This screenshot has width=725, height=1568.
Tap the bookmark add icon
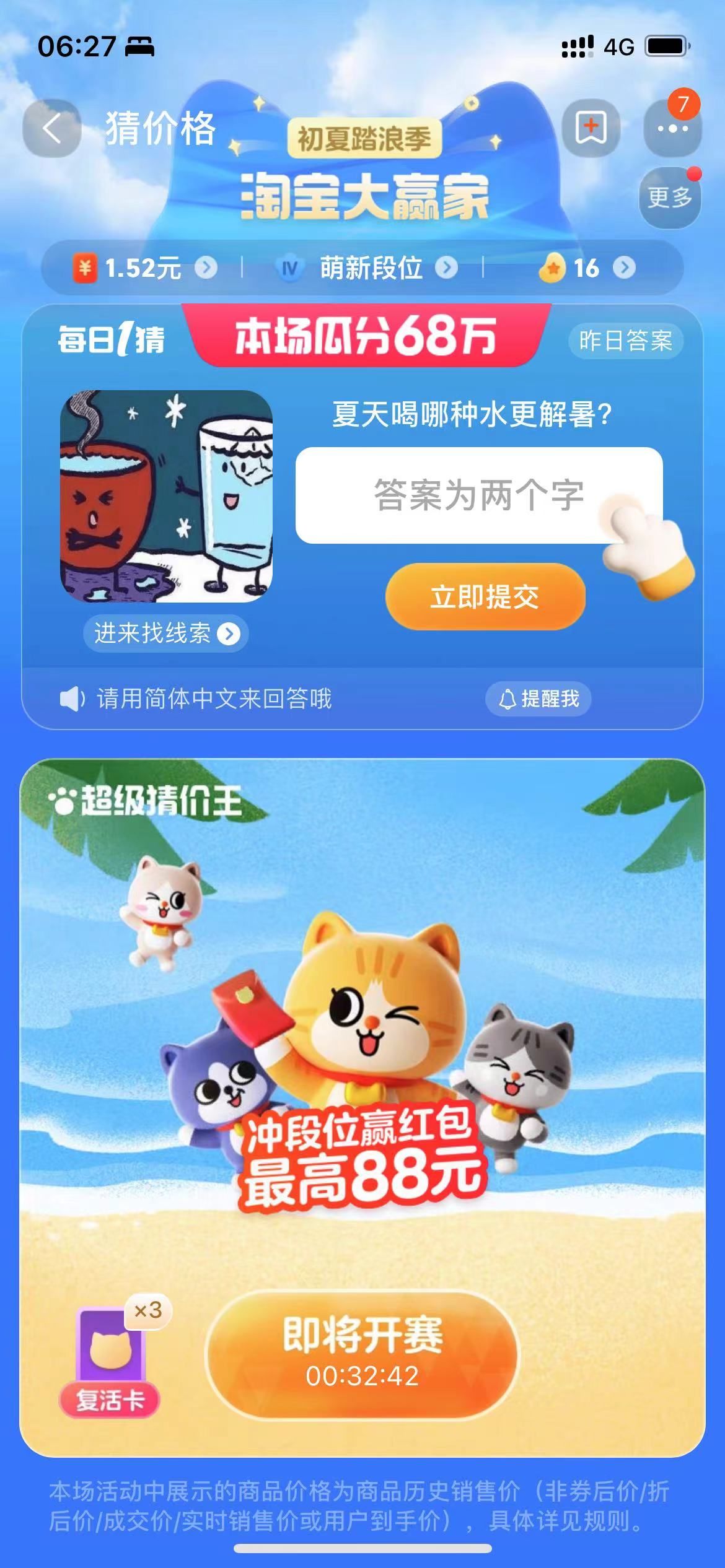click(591, 127)
